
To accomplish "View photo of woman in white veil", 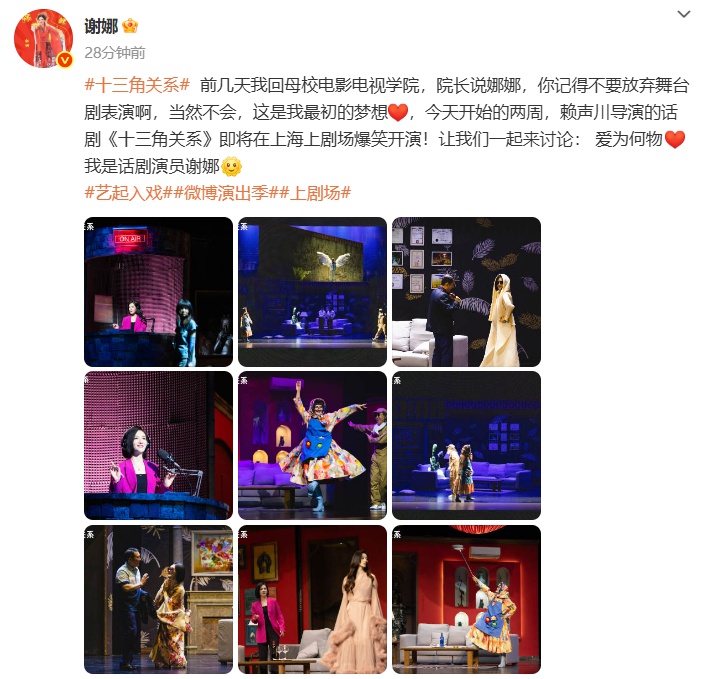I will [x=466, y=291].
